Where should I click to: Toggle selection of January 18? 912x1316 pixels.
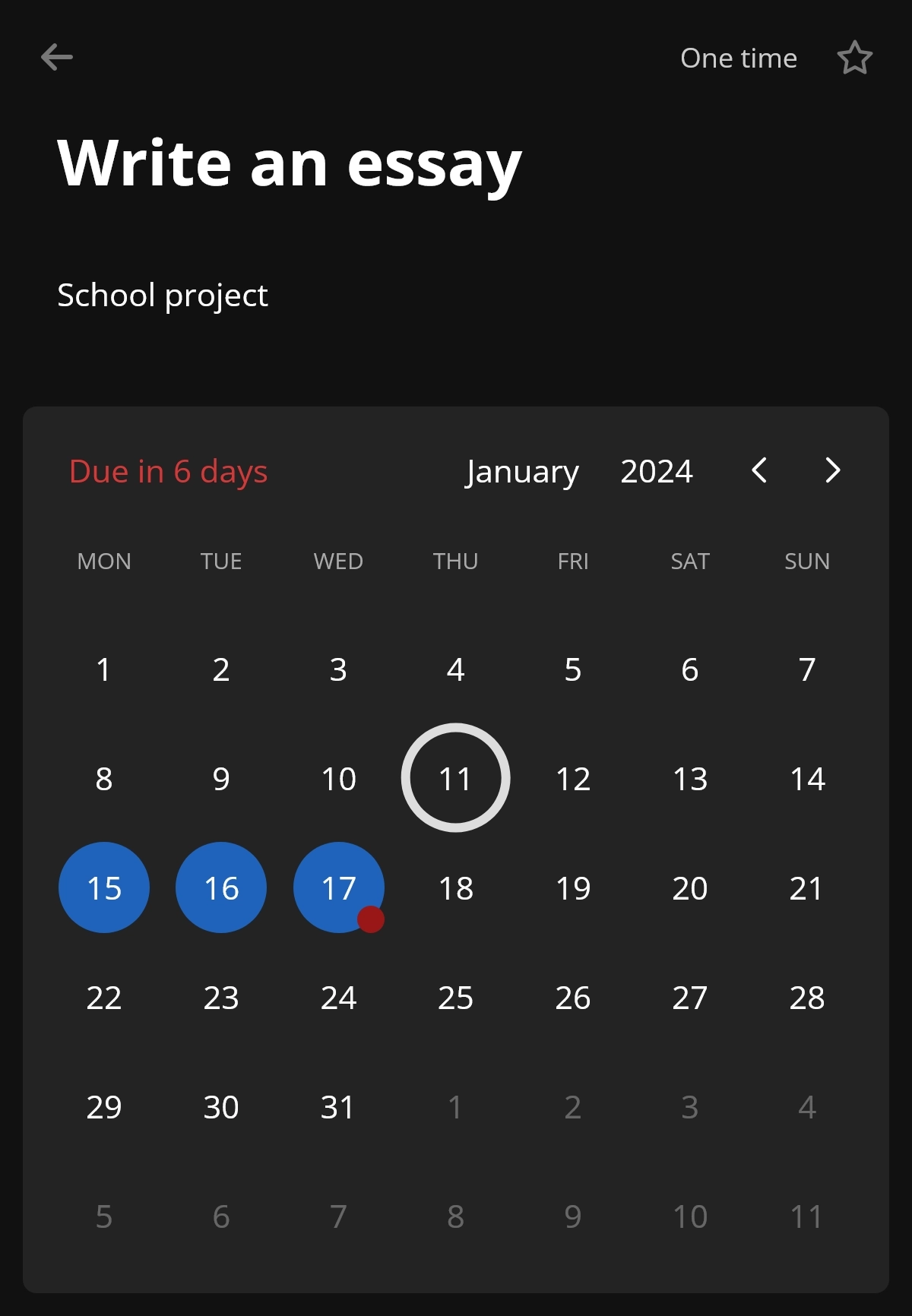(455, 887)
